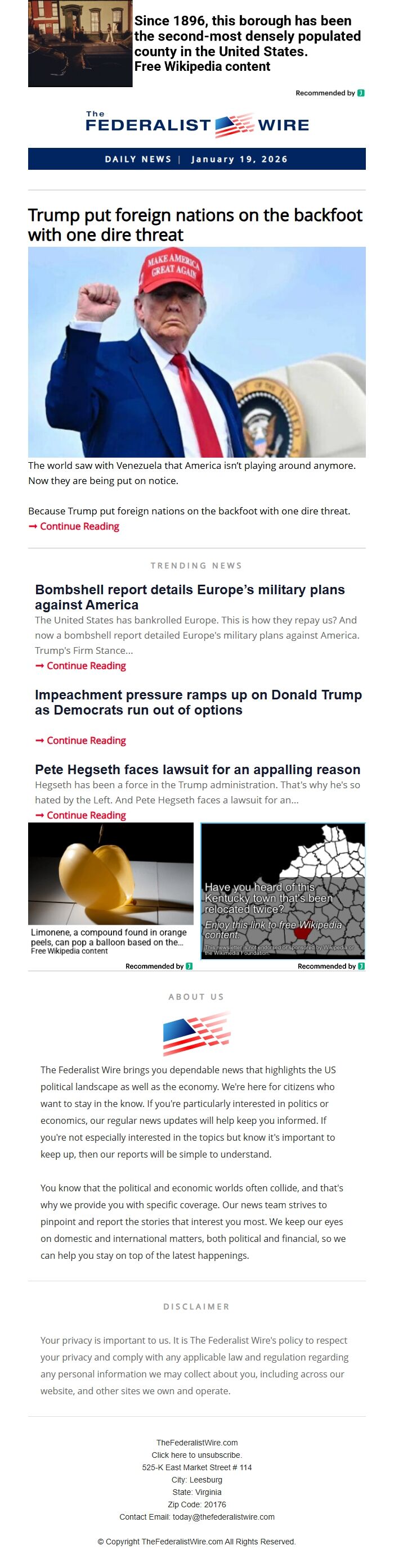394x1568 pixels.
Task: Open the Kentucky town relocated twice ad
Action: tap(283, 890)
